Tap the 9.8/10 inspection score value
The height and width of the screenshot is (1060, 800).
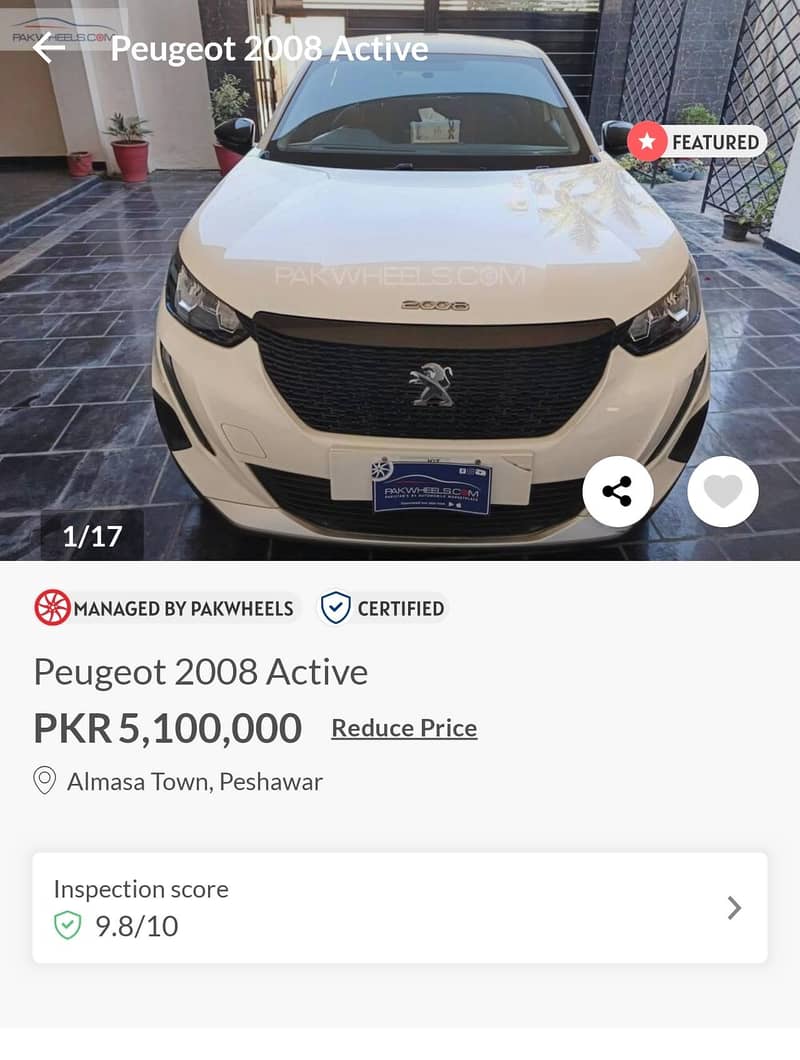(x=133, y=926)
